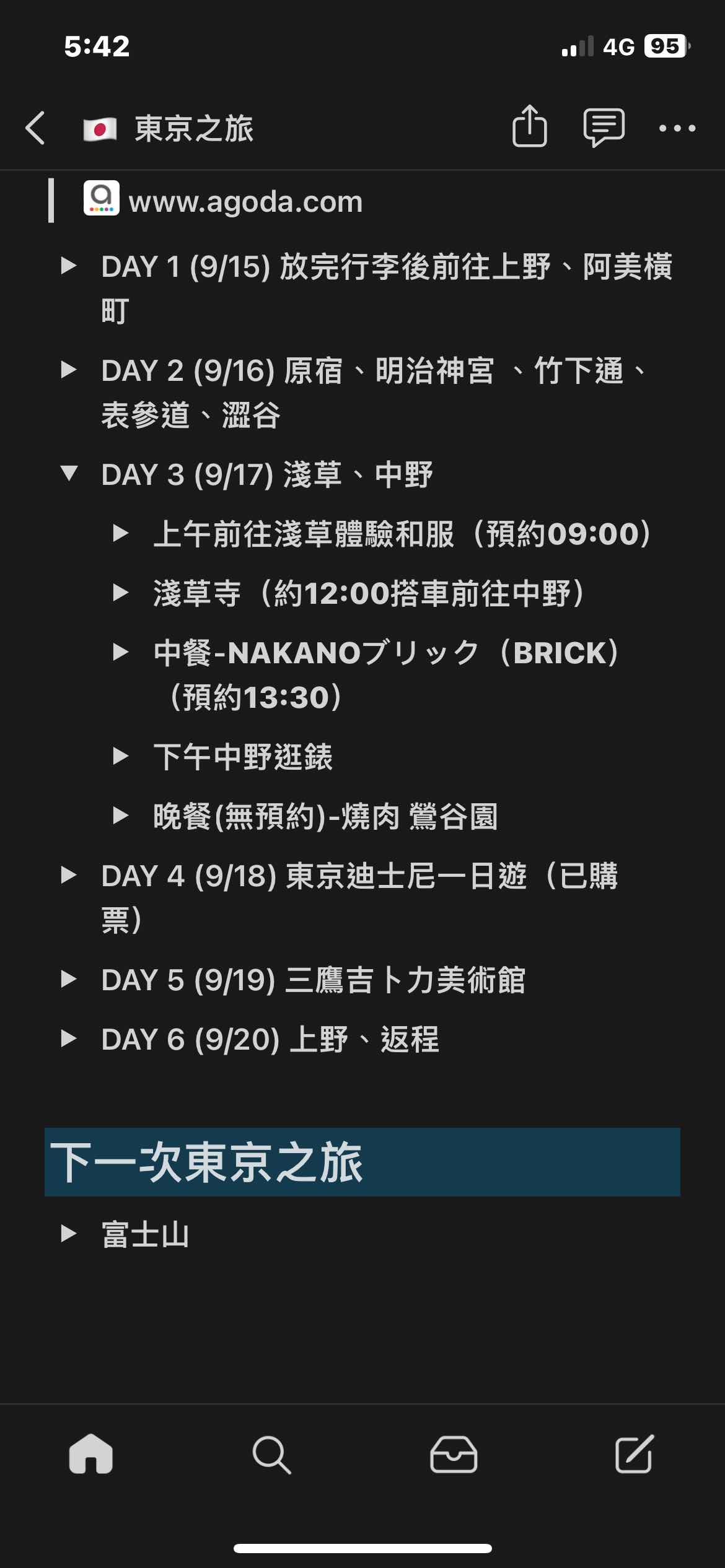This screenshot has width=725, height=1568.
Task: Open the www.agoda.com link
Action: (245, 201)
